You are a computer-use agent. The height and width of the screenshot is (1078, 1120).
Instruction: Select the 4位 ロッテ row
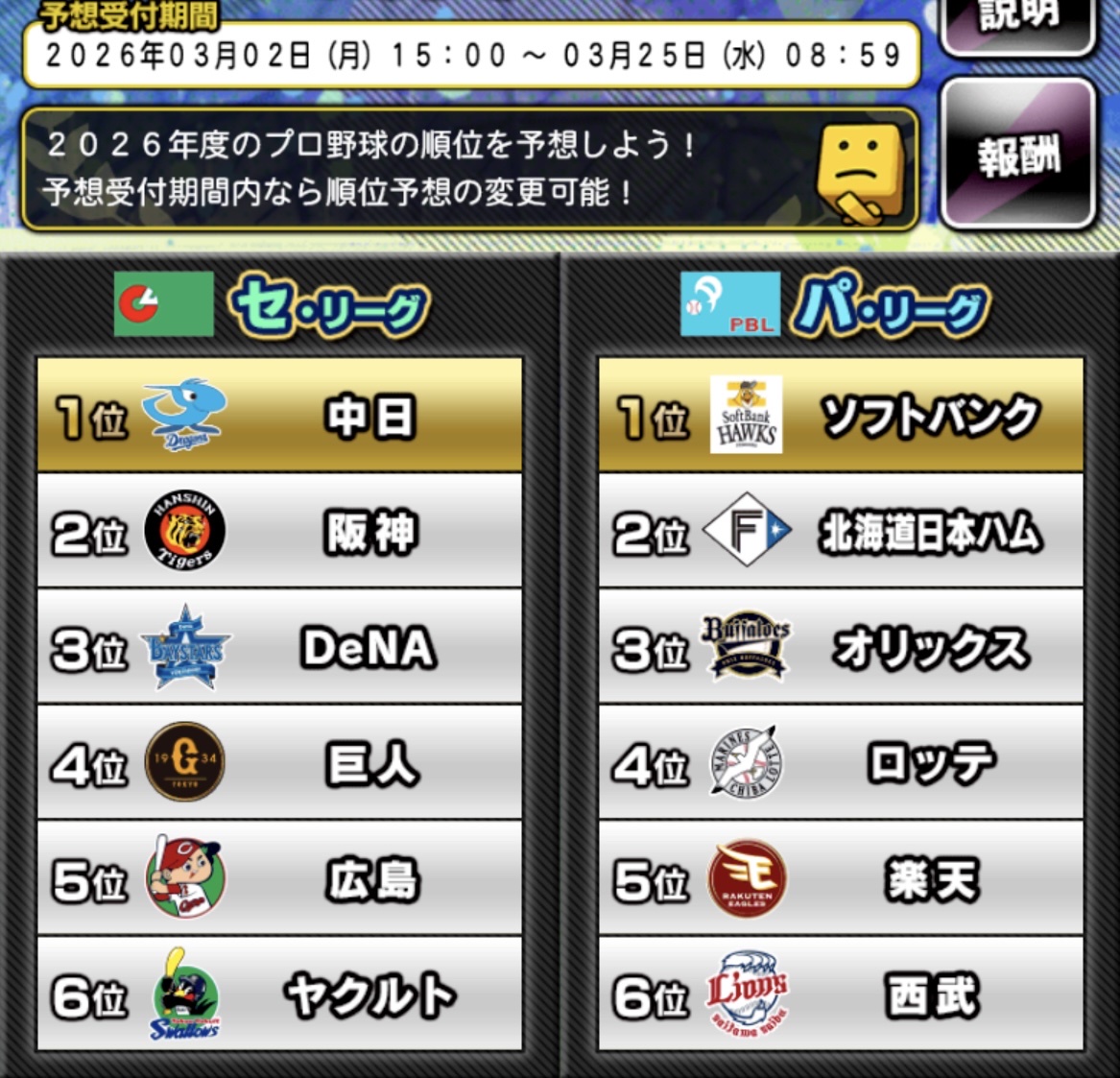[x=841, y=764]
